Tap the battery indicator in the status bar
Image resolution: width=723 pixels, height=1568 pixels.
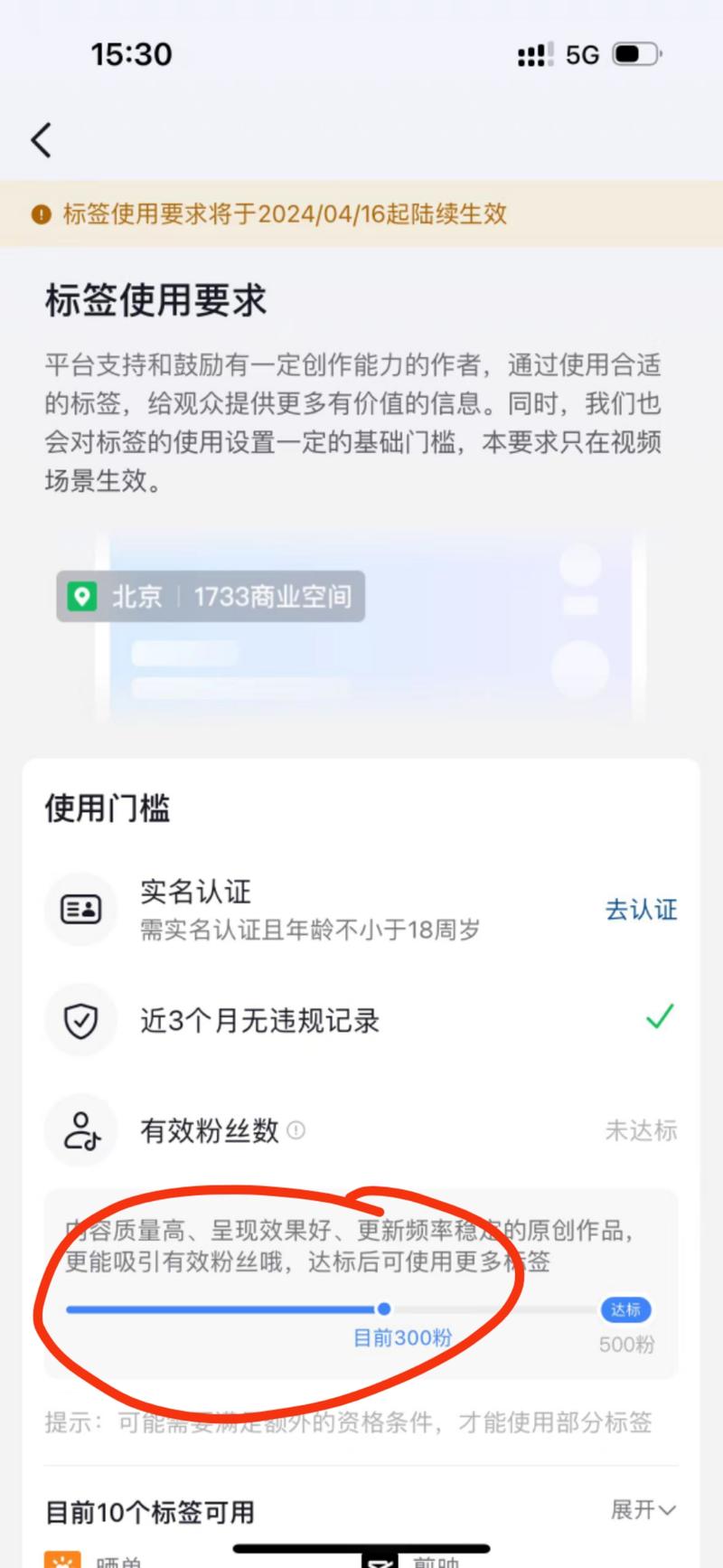click(633, 54)
